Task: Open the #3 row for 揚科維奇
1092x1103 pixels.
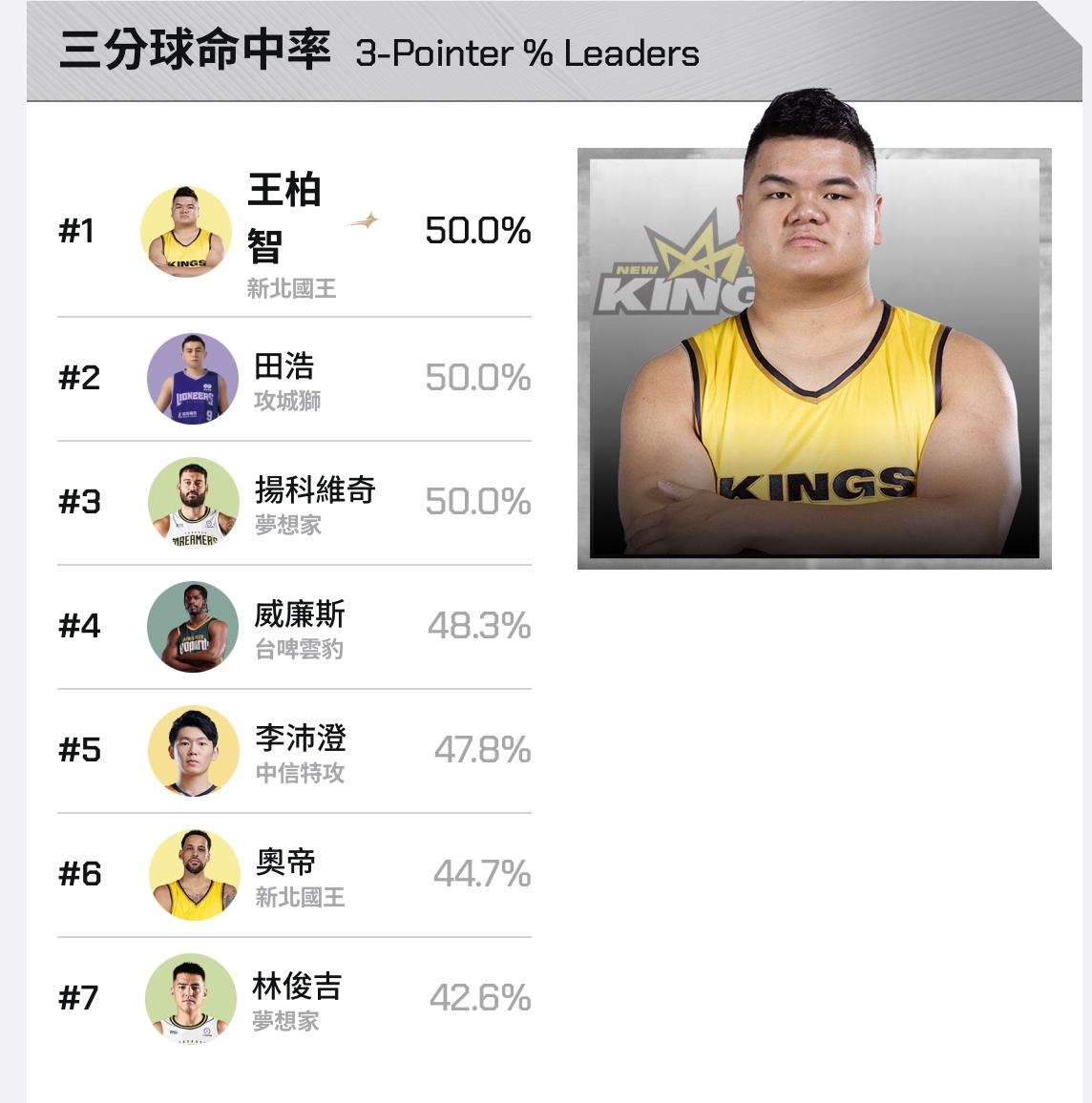Action: pyautogui.click(x=294, y=503)
